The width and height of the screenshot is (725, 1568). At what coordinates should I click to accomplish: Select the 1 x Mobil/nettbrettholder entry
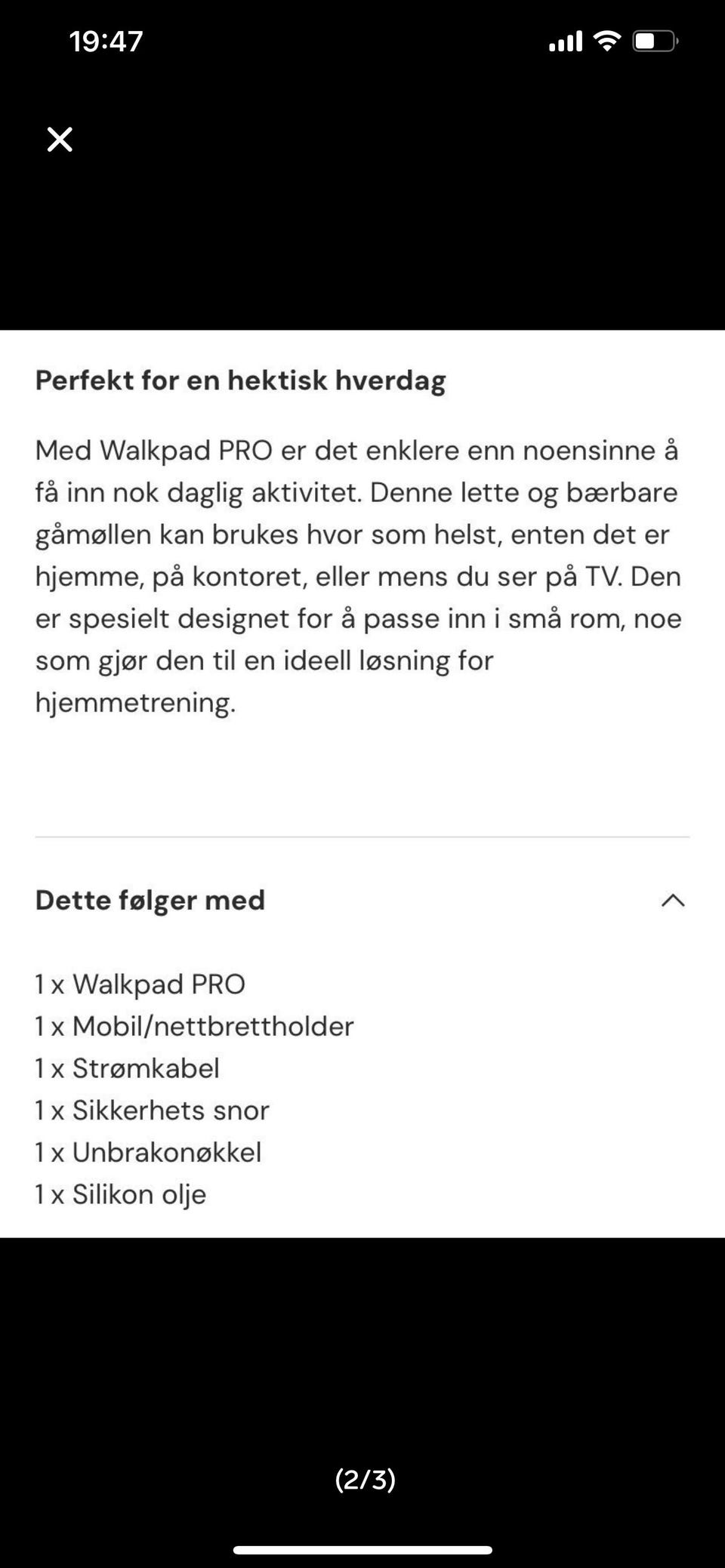193,1026
